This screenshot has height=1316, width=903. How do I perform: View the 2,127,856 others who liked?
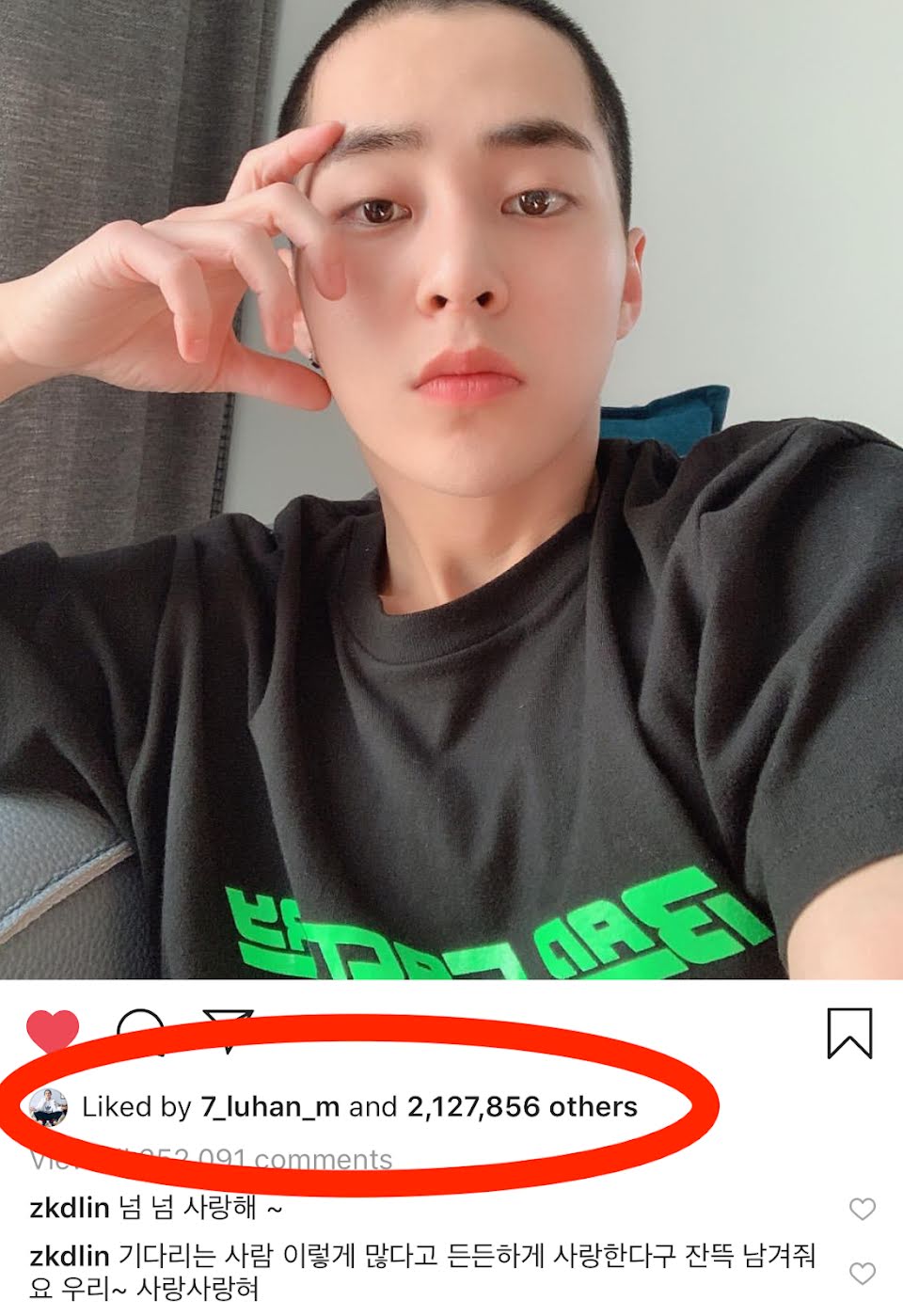coord(522,1106)
